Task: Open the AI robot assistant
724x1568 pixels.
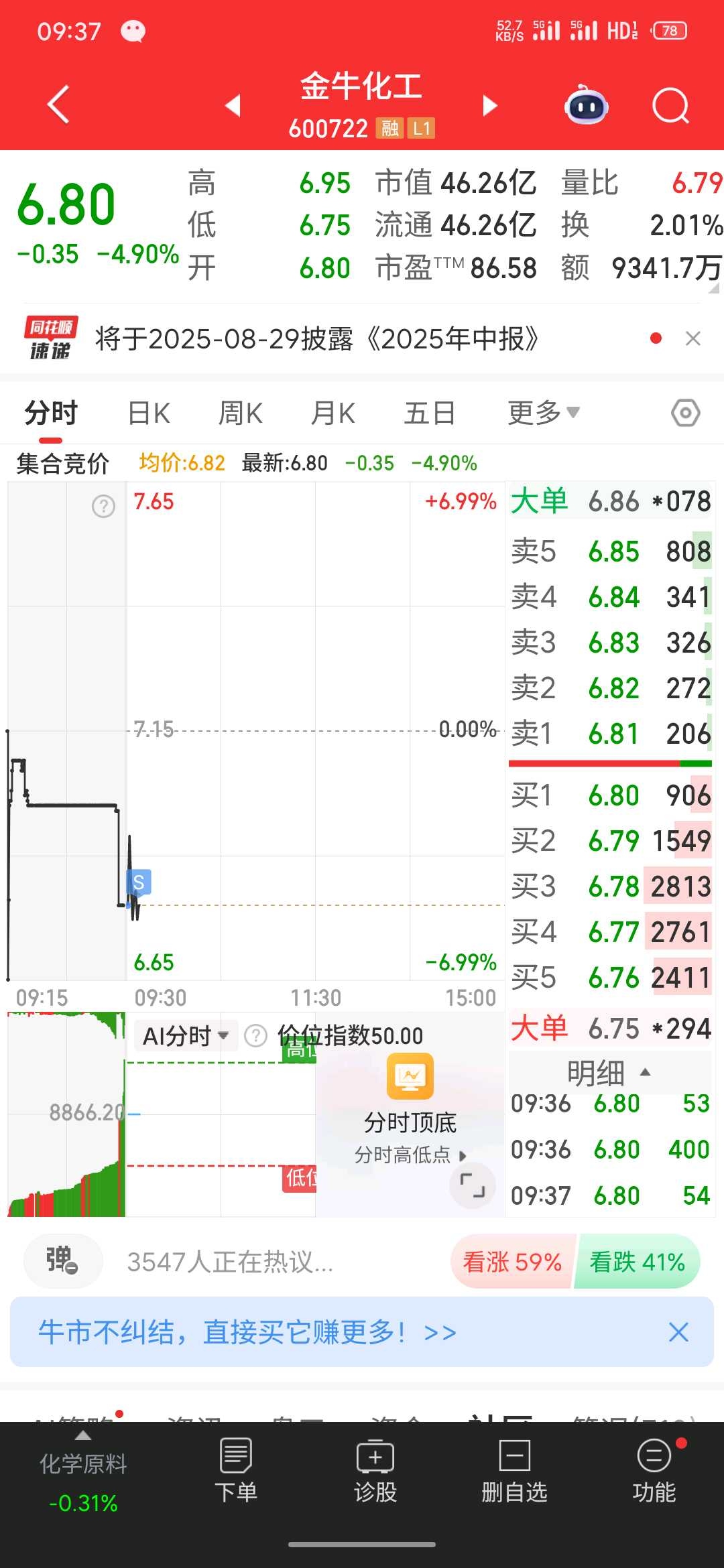Action: tap(587, 106)
